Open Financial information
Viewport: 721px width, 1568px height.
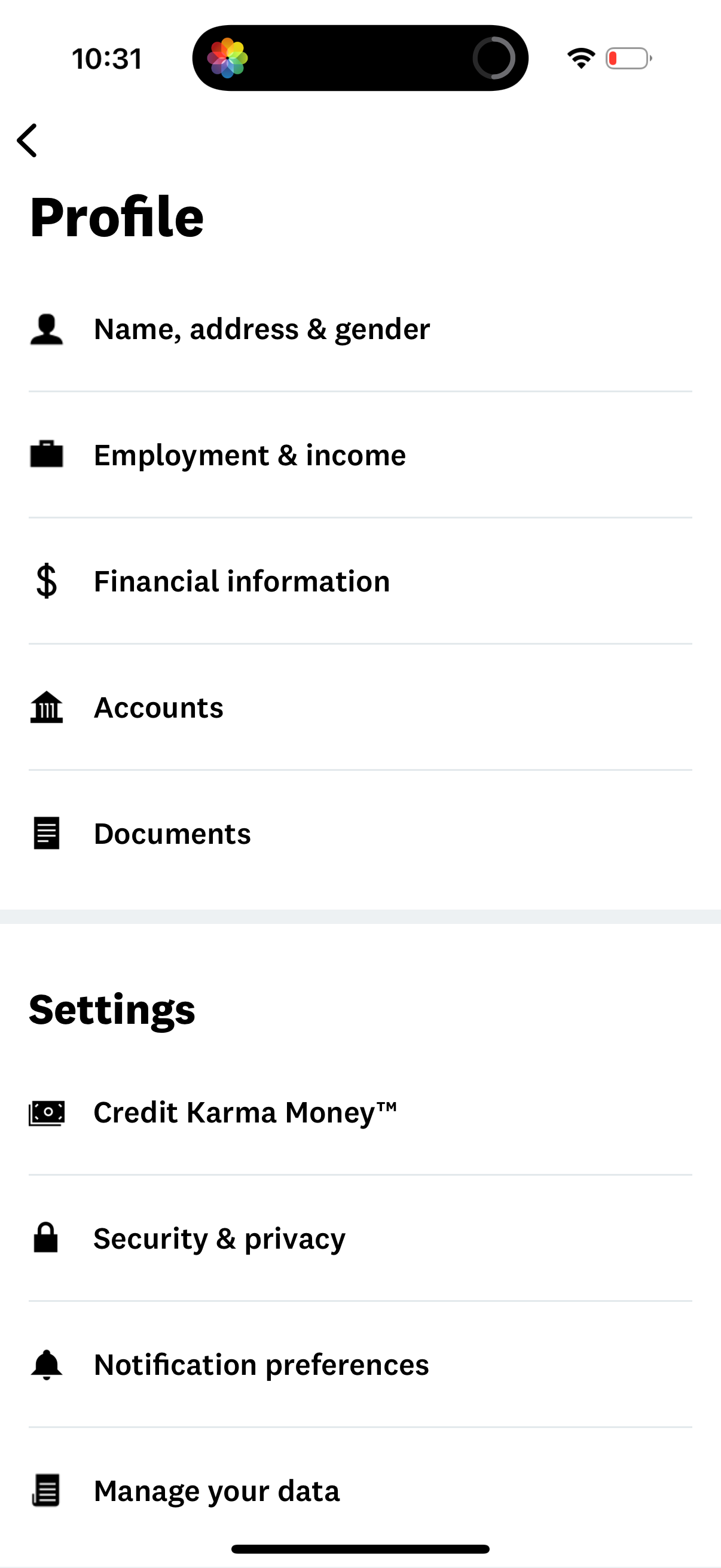[242, 581]
